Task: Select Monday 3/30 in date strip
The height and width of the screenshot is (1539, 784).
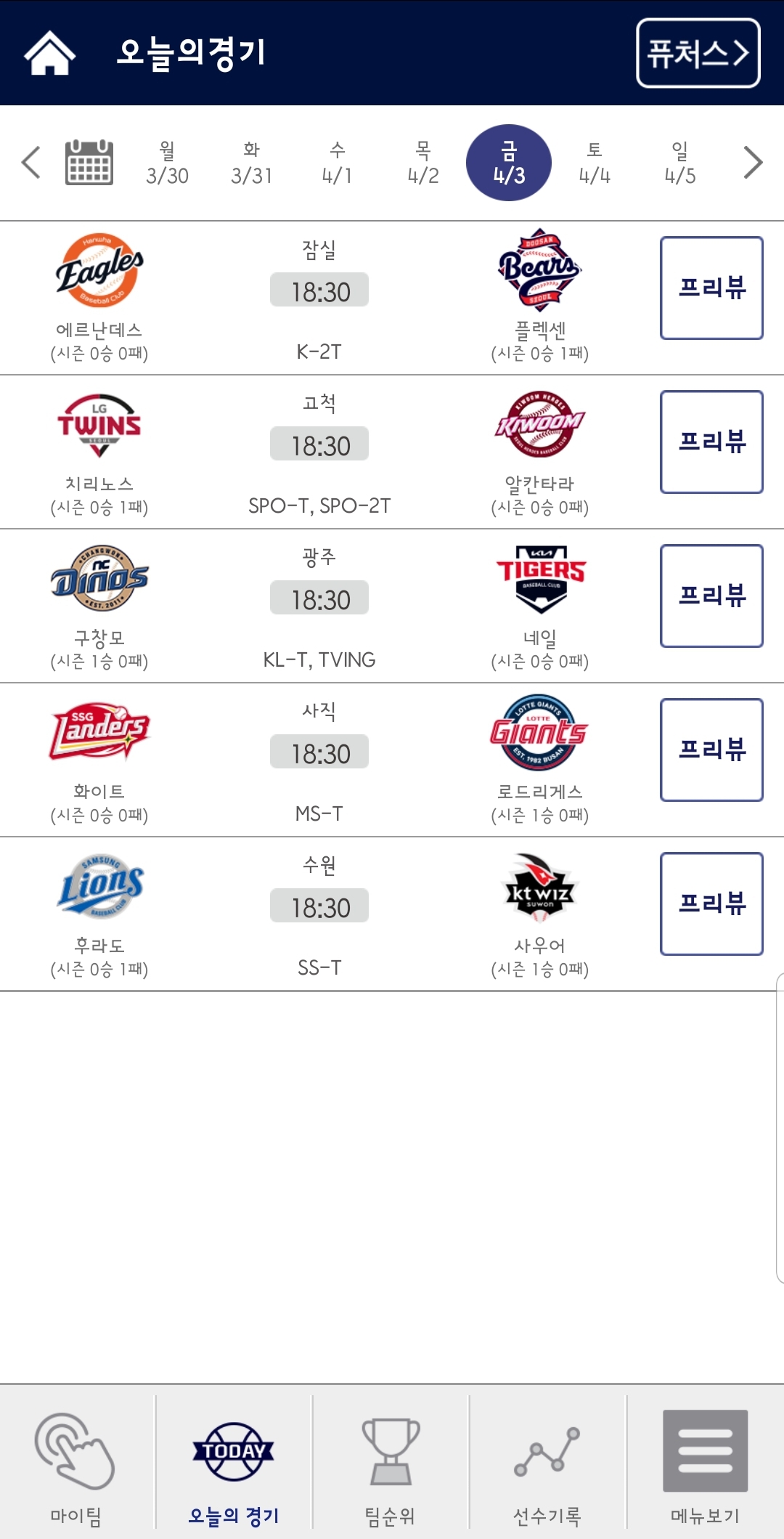Action: coord(167,163)
